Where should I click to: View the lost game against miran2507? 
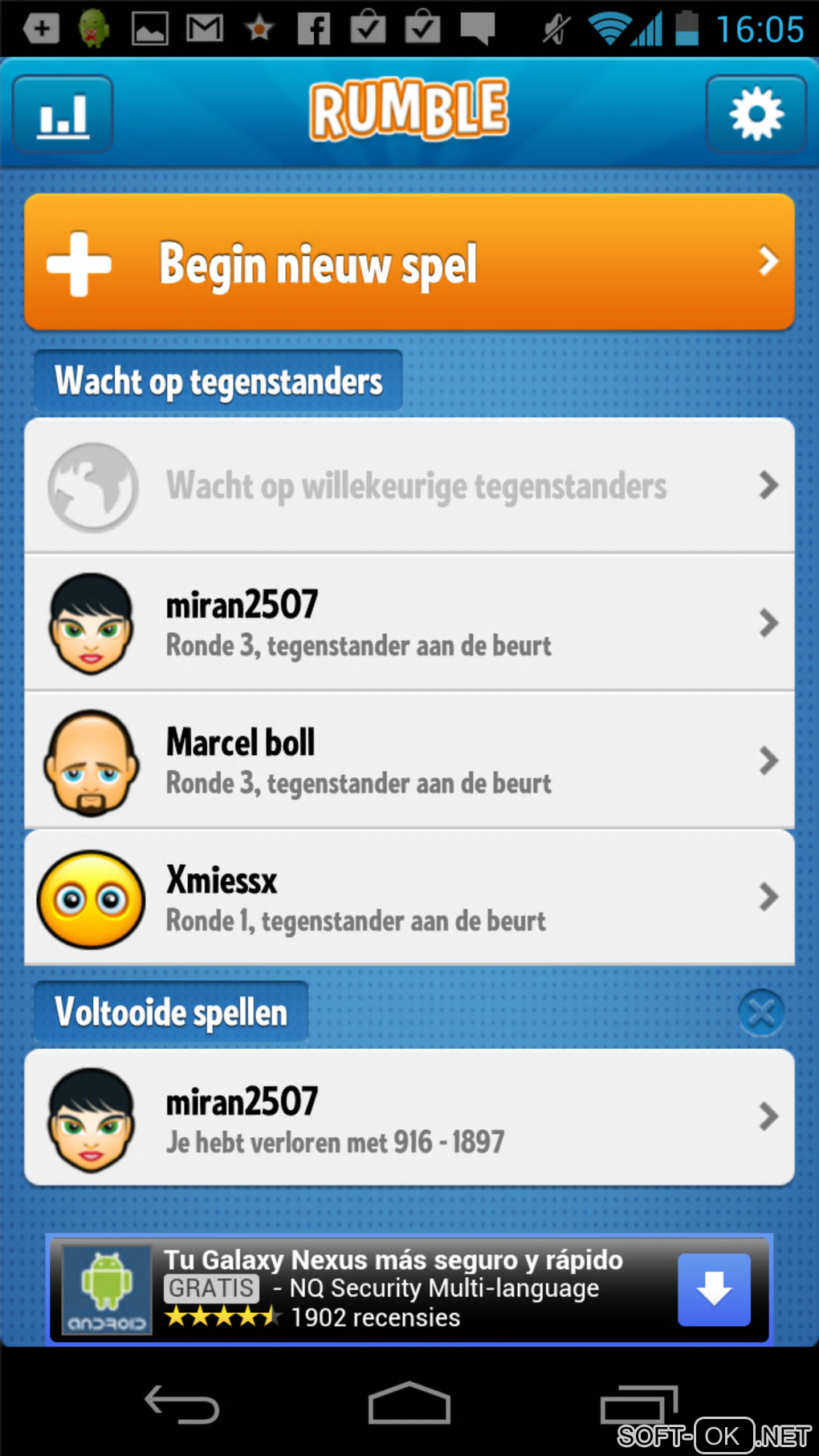tap(409, 1118)
